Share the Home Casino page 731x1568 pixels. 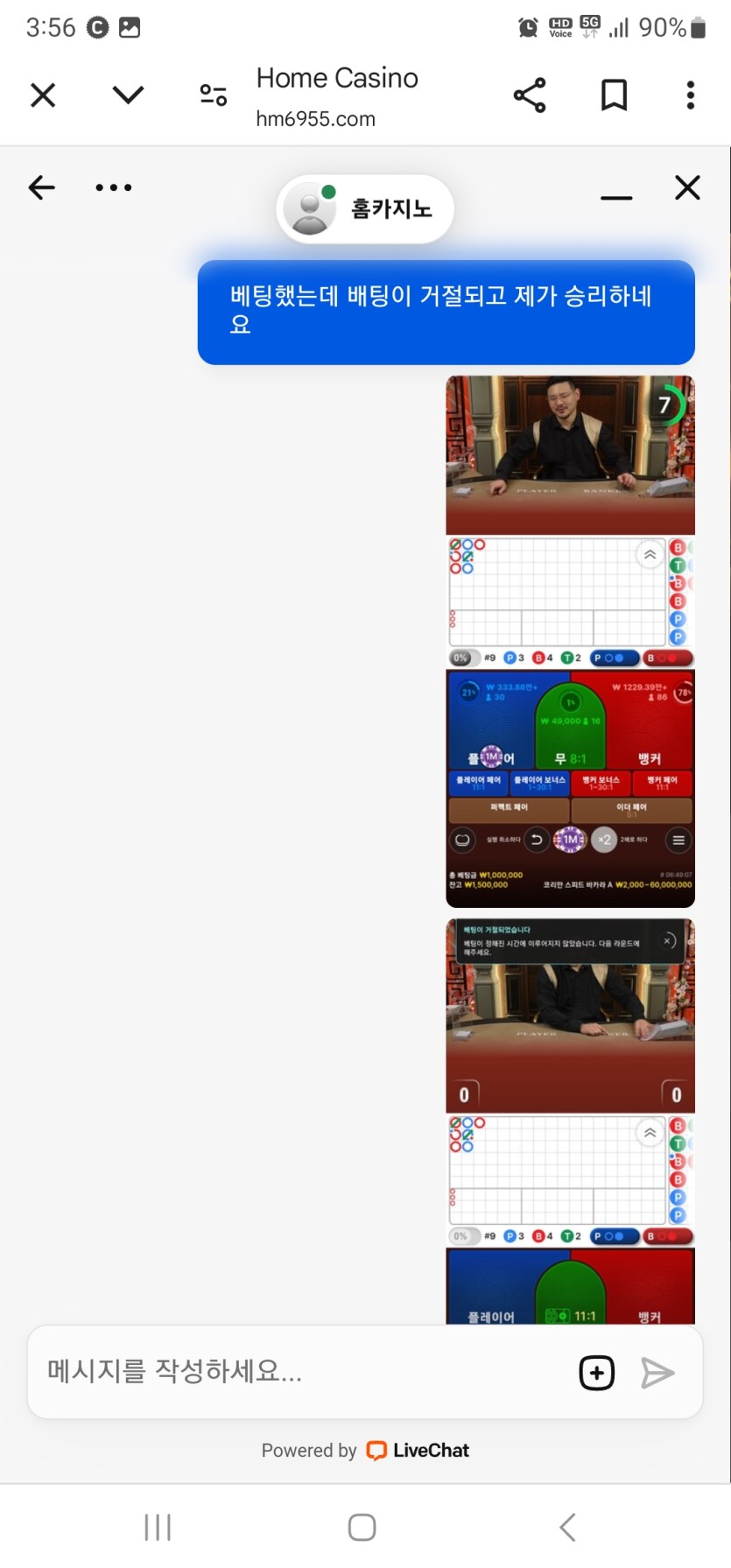pos(530,95)
